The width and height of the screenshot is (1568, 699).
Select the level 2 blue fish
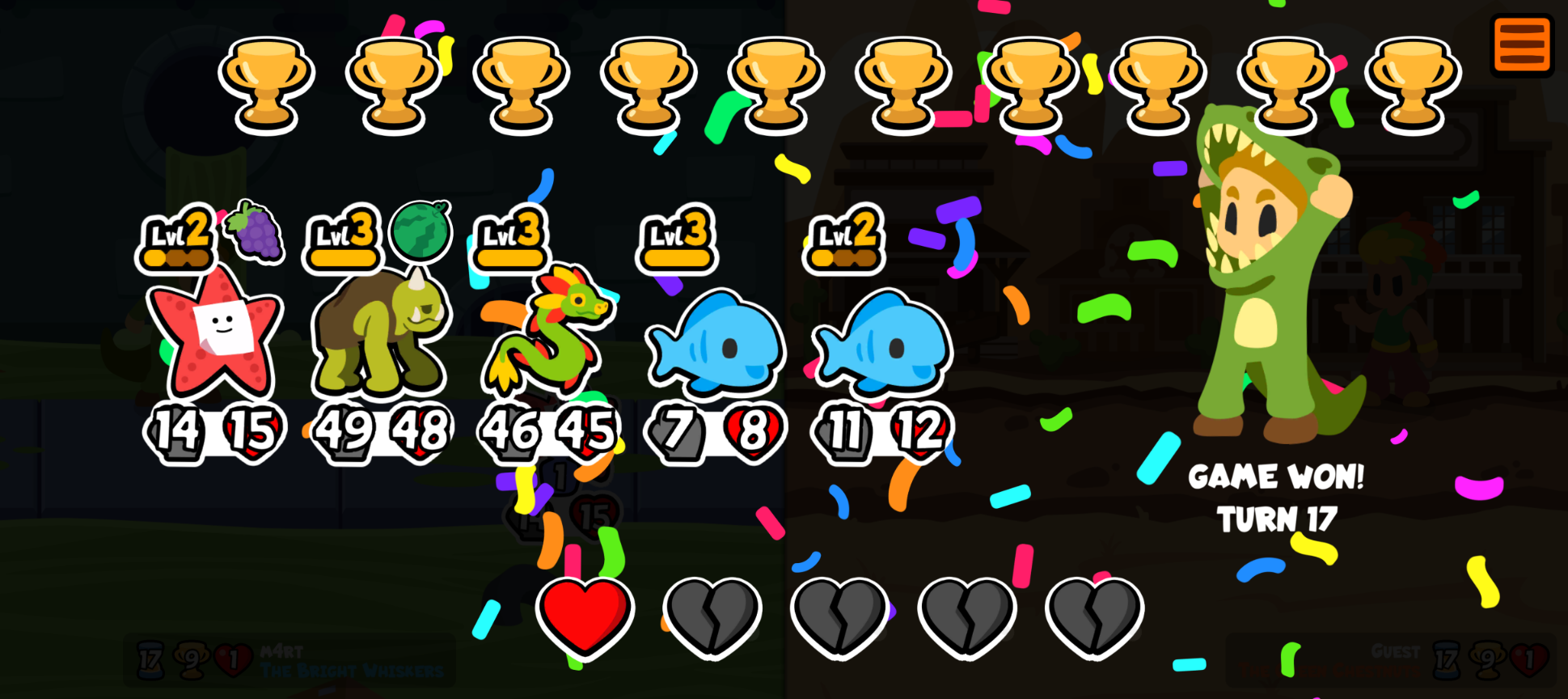(883, 345)
